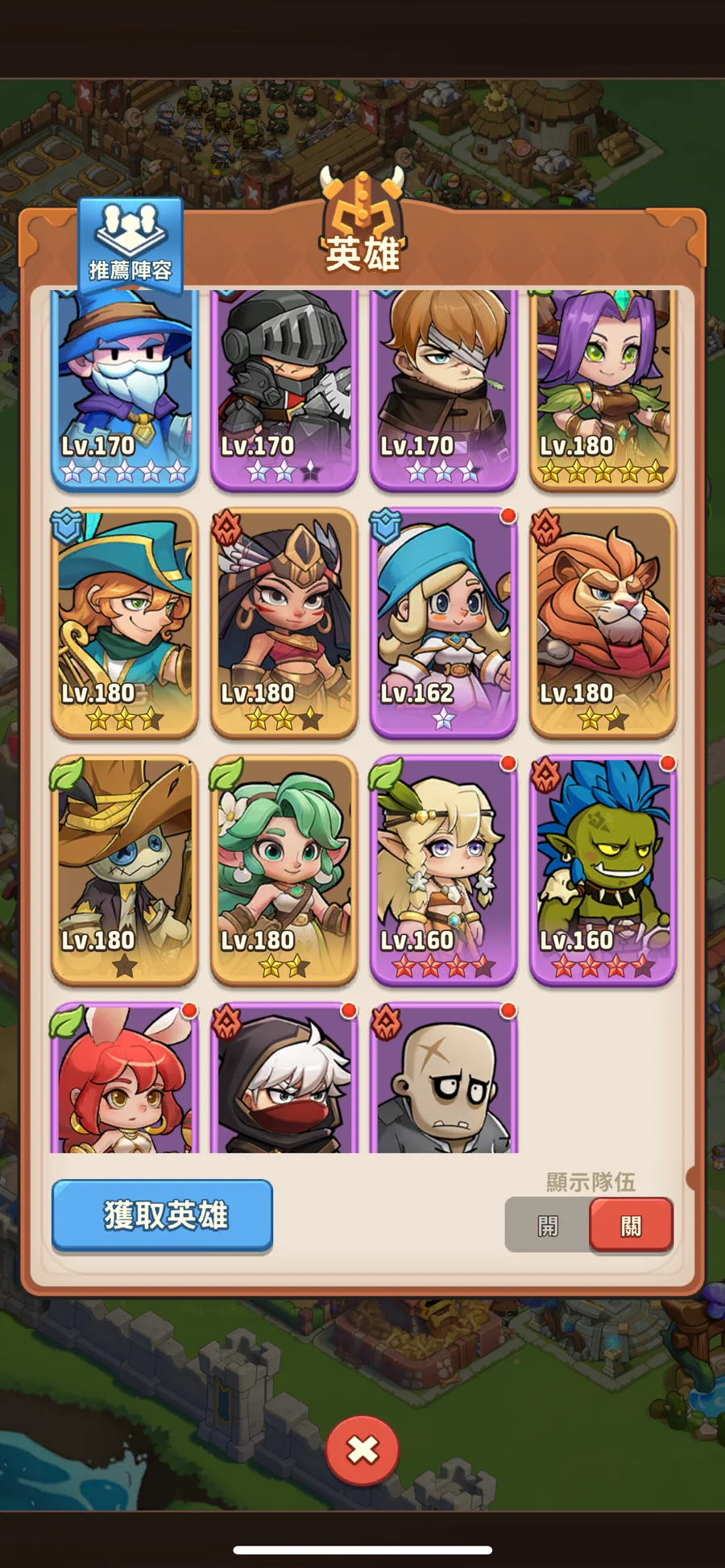Screen dimensions: 725x1568
Task: Select the armored knight hero card
Action: [284, 390]
